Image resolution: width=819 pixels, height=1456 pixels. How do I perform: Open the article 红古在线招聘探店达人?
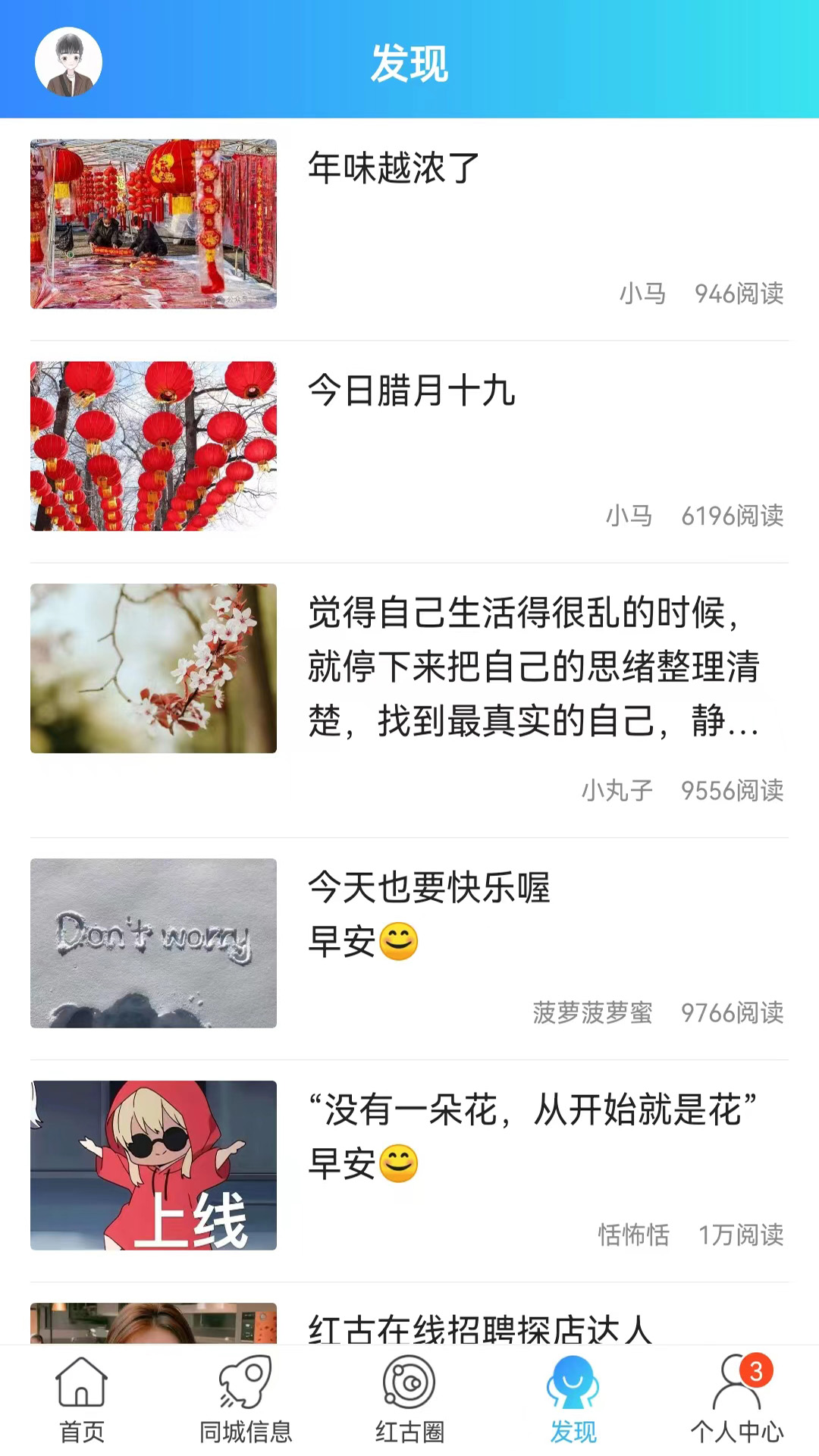[479, 1327]
